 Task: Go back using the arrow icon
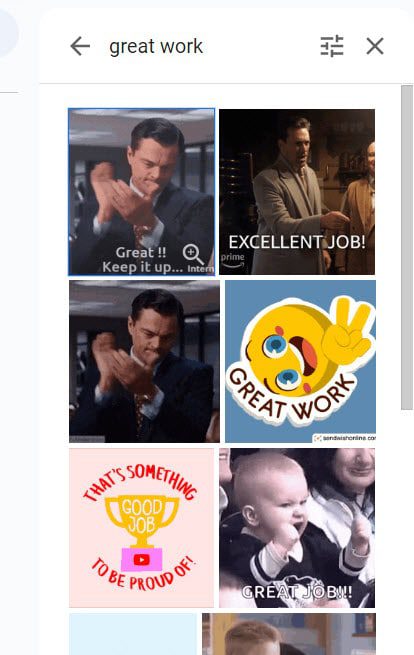(80, 46)
